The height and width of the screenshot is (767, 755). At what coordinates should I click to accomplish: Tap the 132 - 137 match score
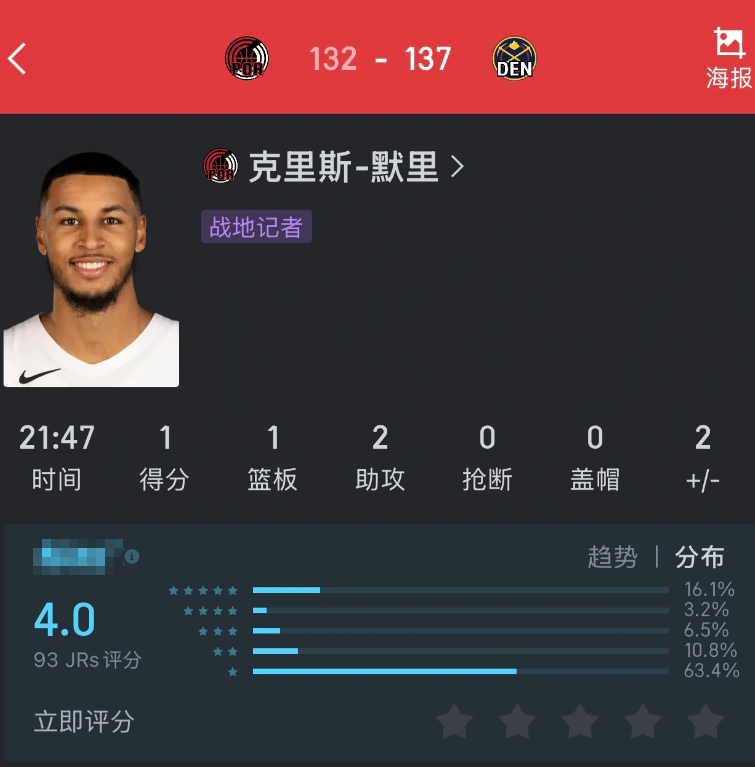click(x=380, y=58)
